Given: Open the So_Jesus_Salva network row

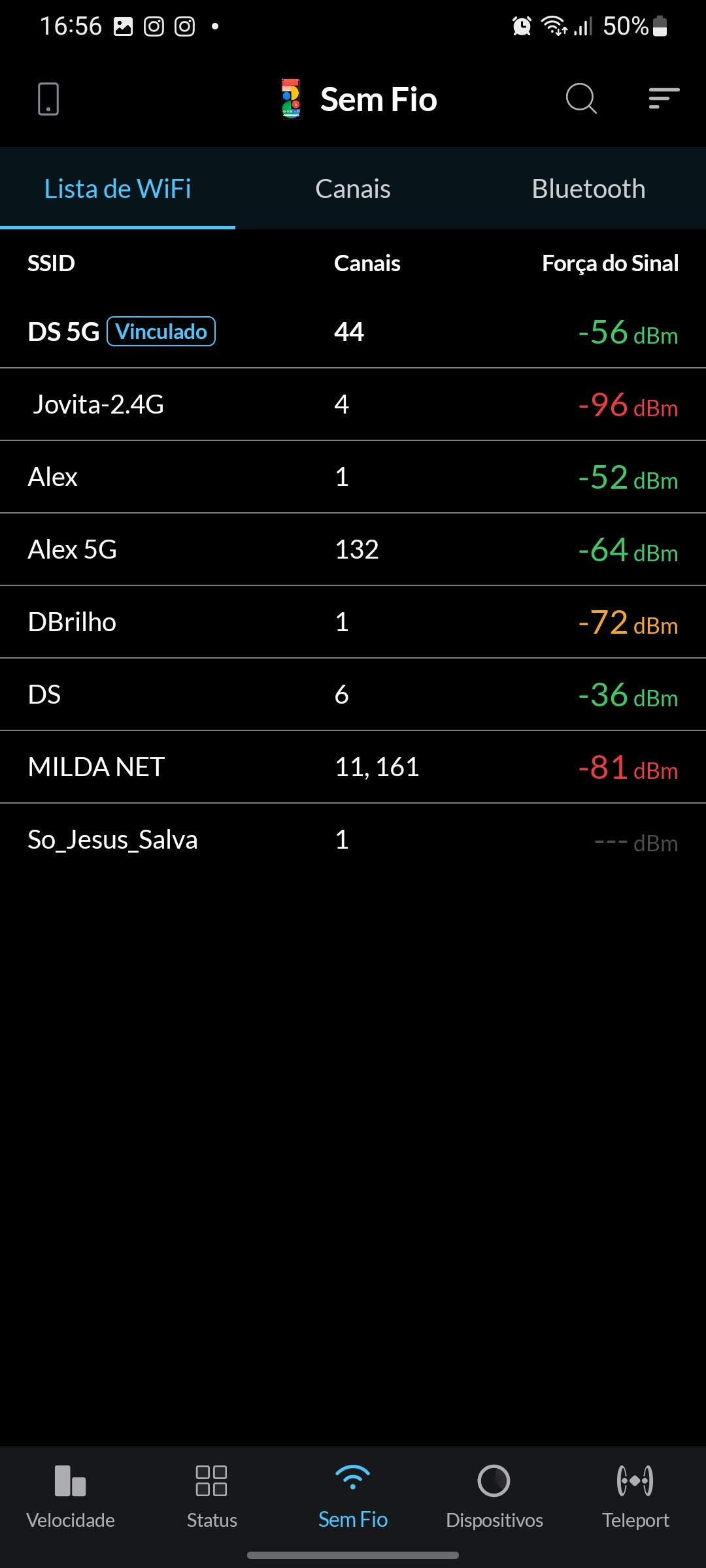Looking at the screenshot, I should click(353, 840).
